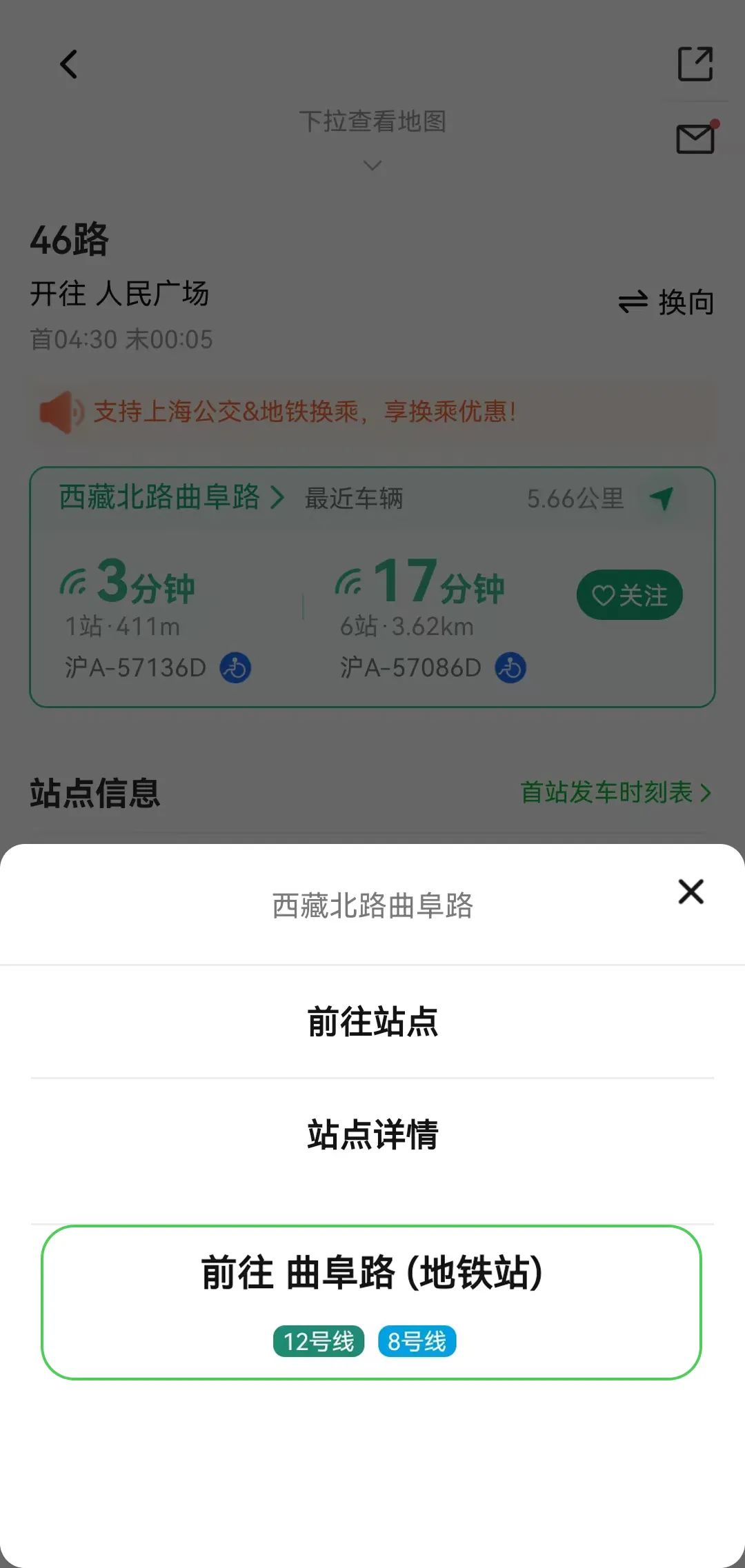Share this bus route
Screen dimensions: 745x1568
pos(695,64)
